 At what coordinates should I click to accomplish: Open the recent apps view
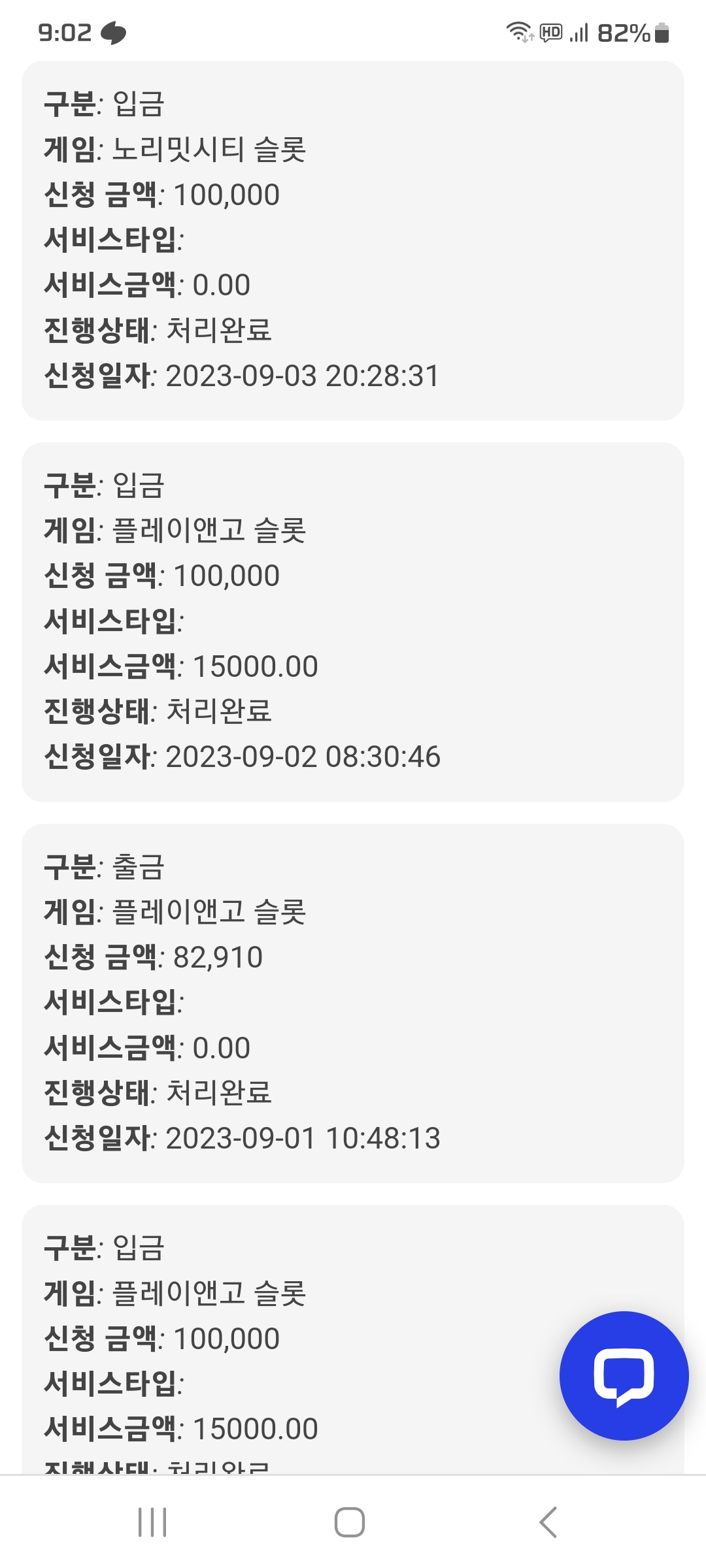tap(152, 1522)
